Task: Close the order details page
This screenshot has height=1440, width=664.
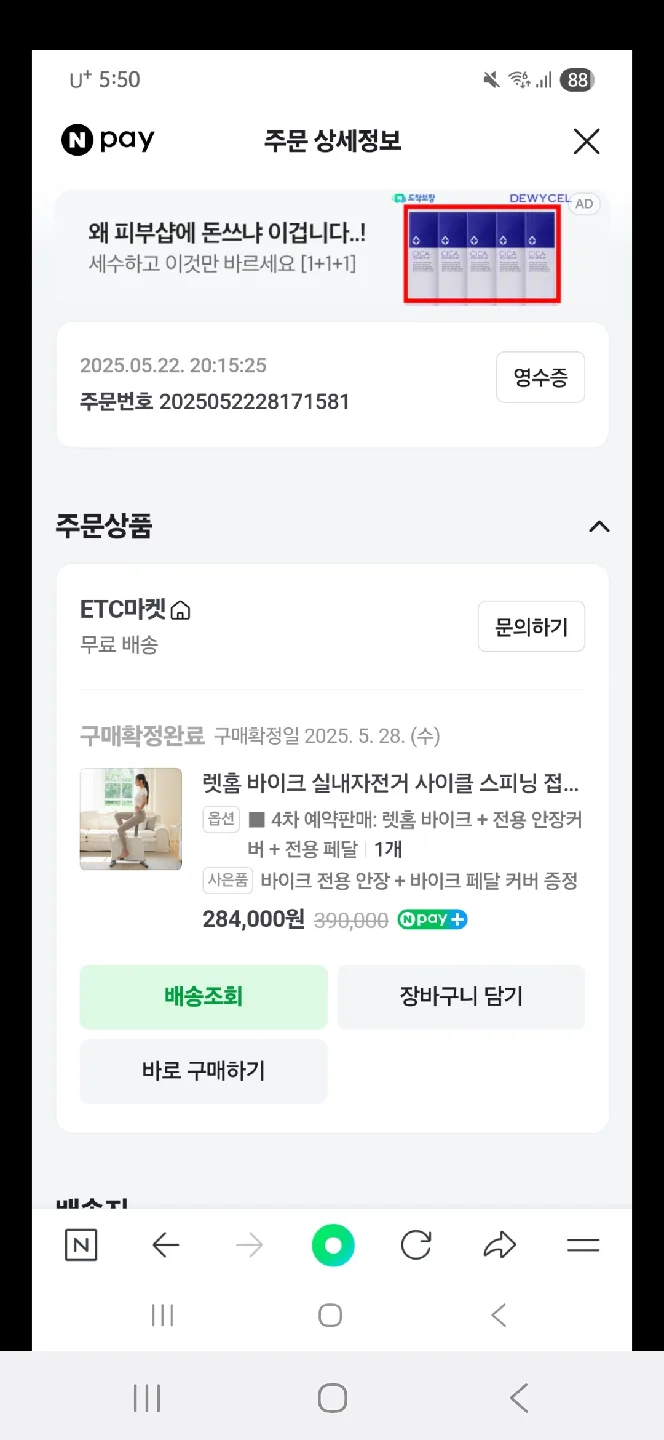Action: [x=586, y=142]
